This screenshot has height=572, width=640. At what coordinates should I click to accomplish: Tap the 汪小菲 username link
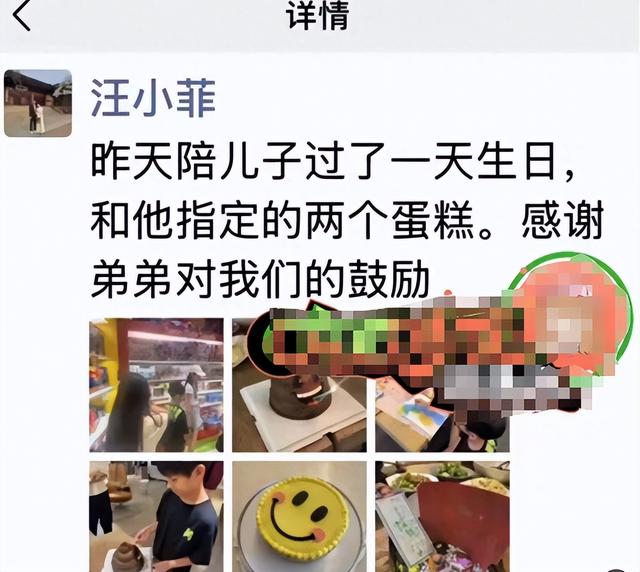[153, 99]
